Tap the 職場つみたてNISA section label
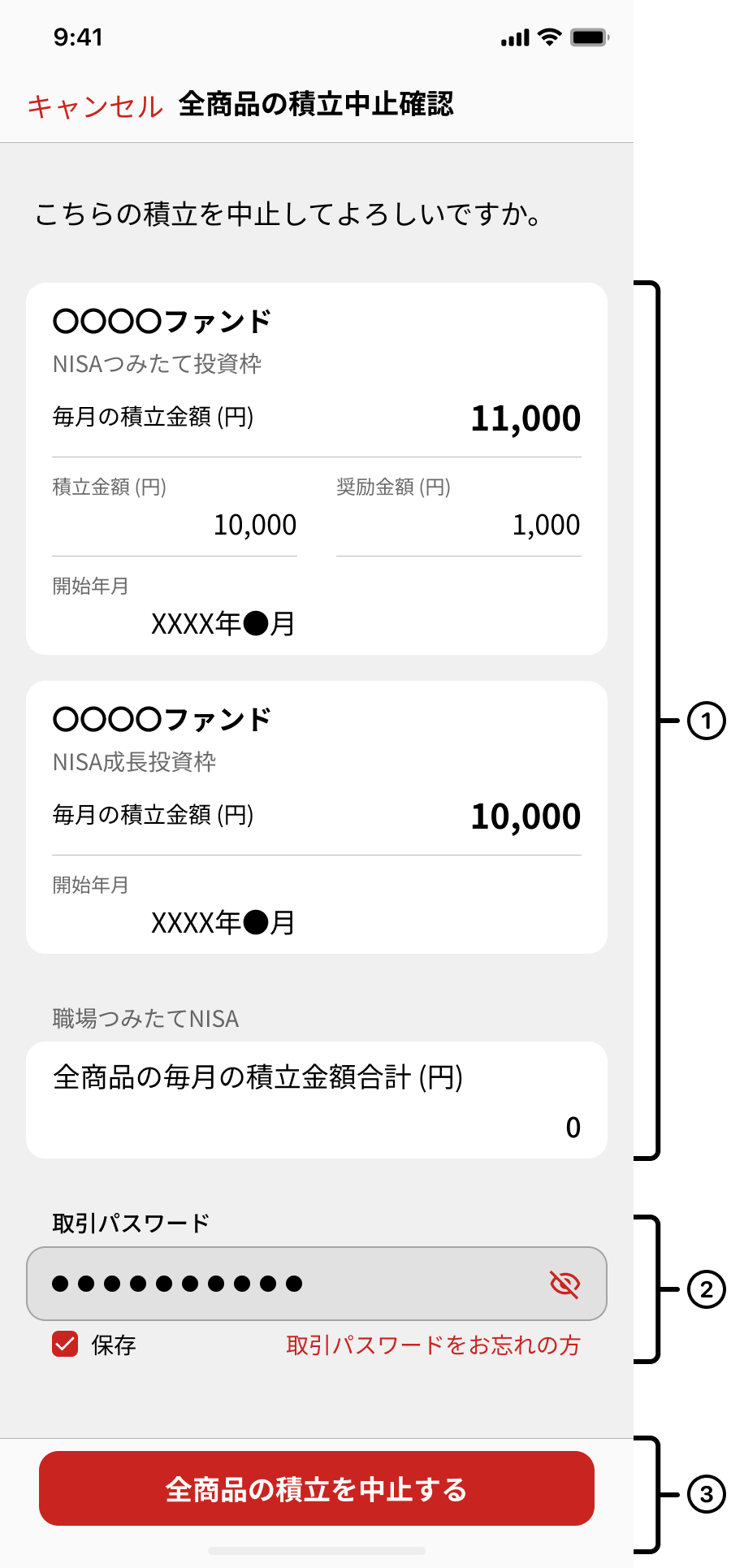The width and height of the screenshot is (744, 1568). coord(145,1018)
